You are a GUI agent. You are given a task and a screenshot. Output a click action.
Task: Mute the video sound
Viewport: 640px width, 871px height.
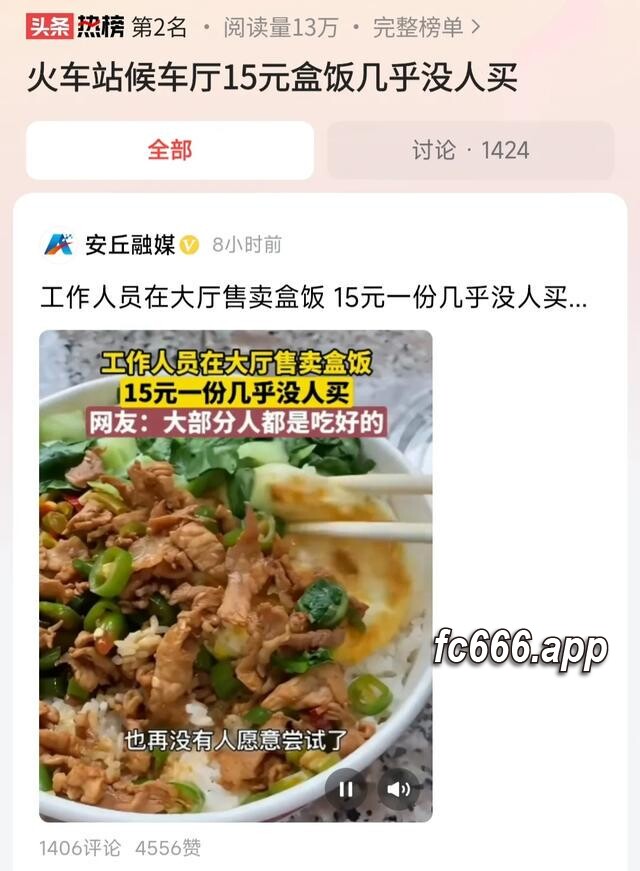tap(398, 789)
